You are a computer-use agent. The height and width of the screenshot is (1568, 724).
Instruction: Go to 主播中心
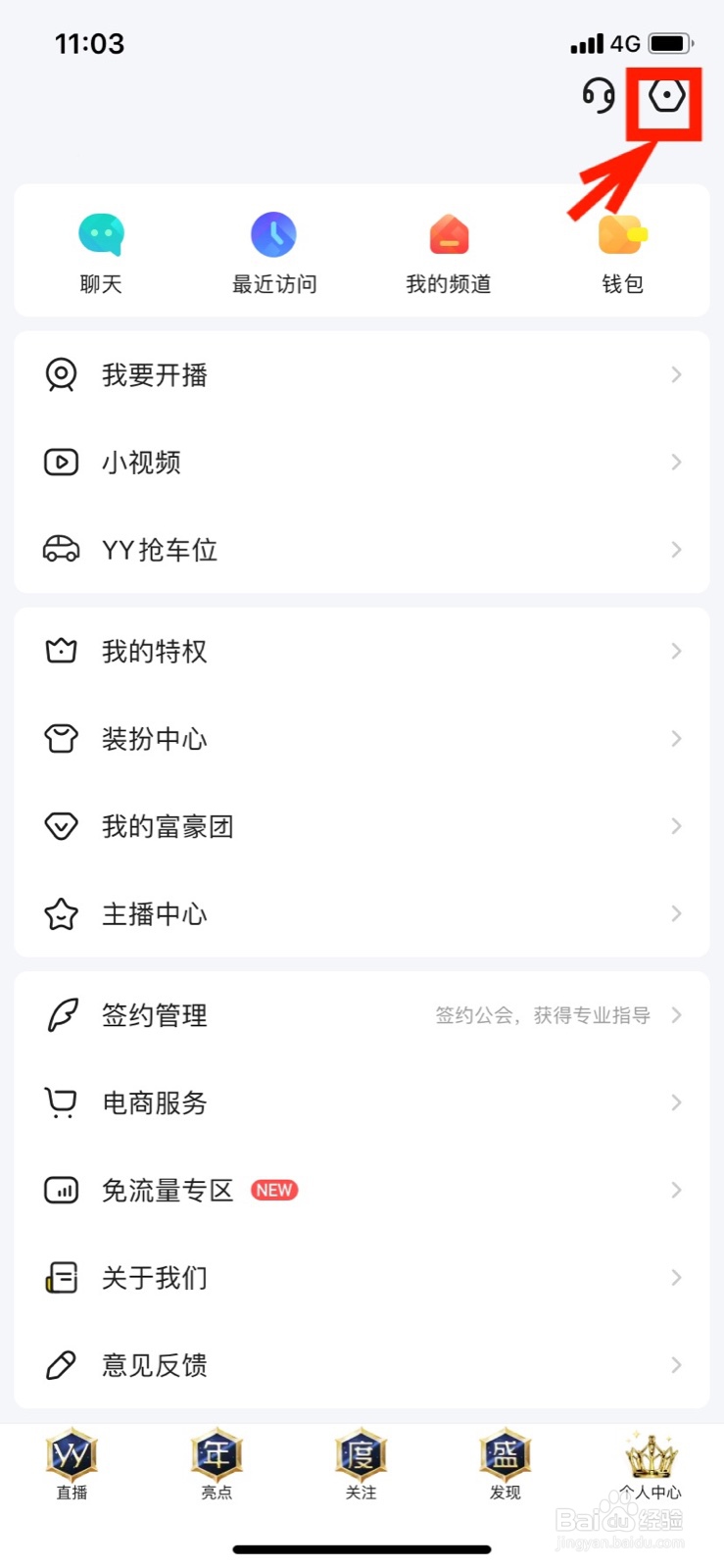point(362,913)
